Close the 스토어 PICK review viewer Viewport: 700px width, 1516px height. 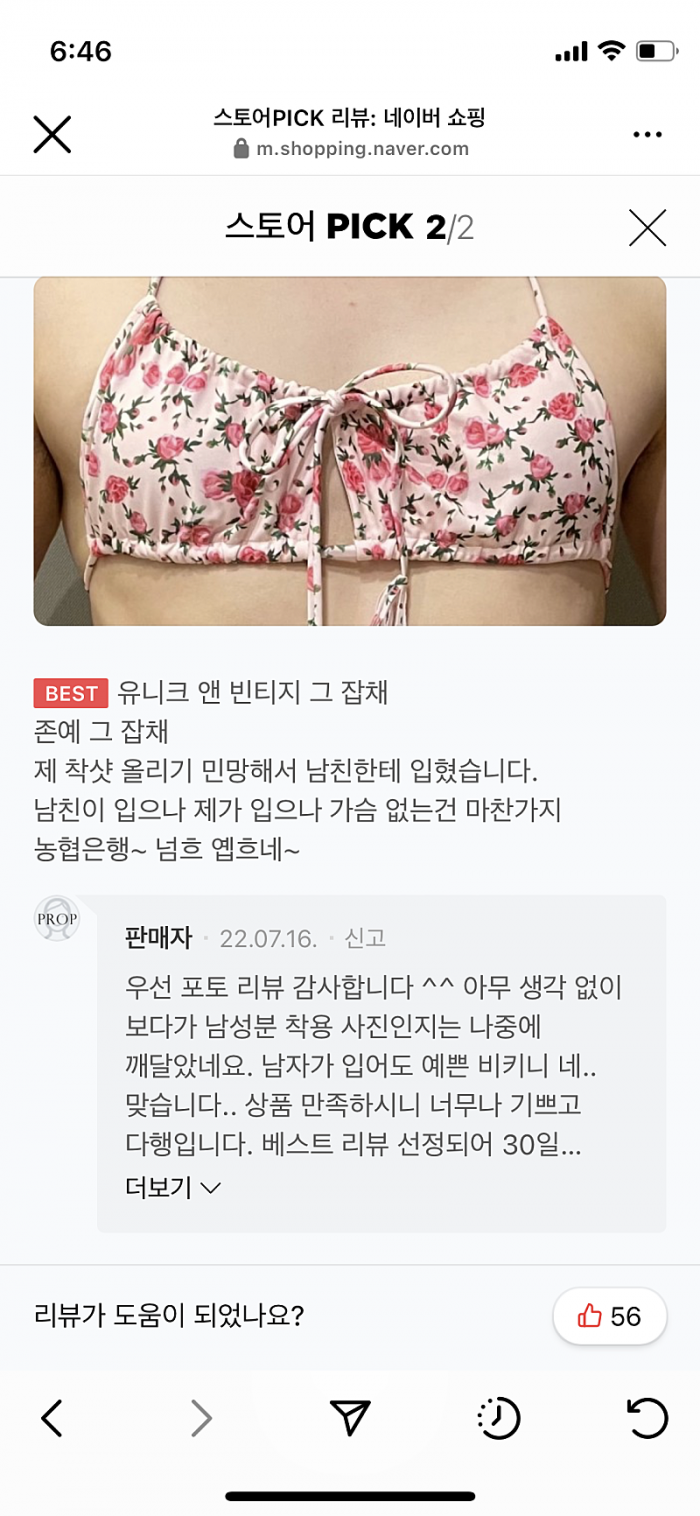647,228
